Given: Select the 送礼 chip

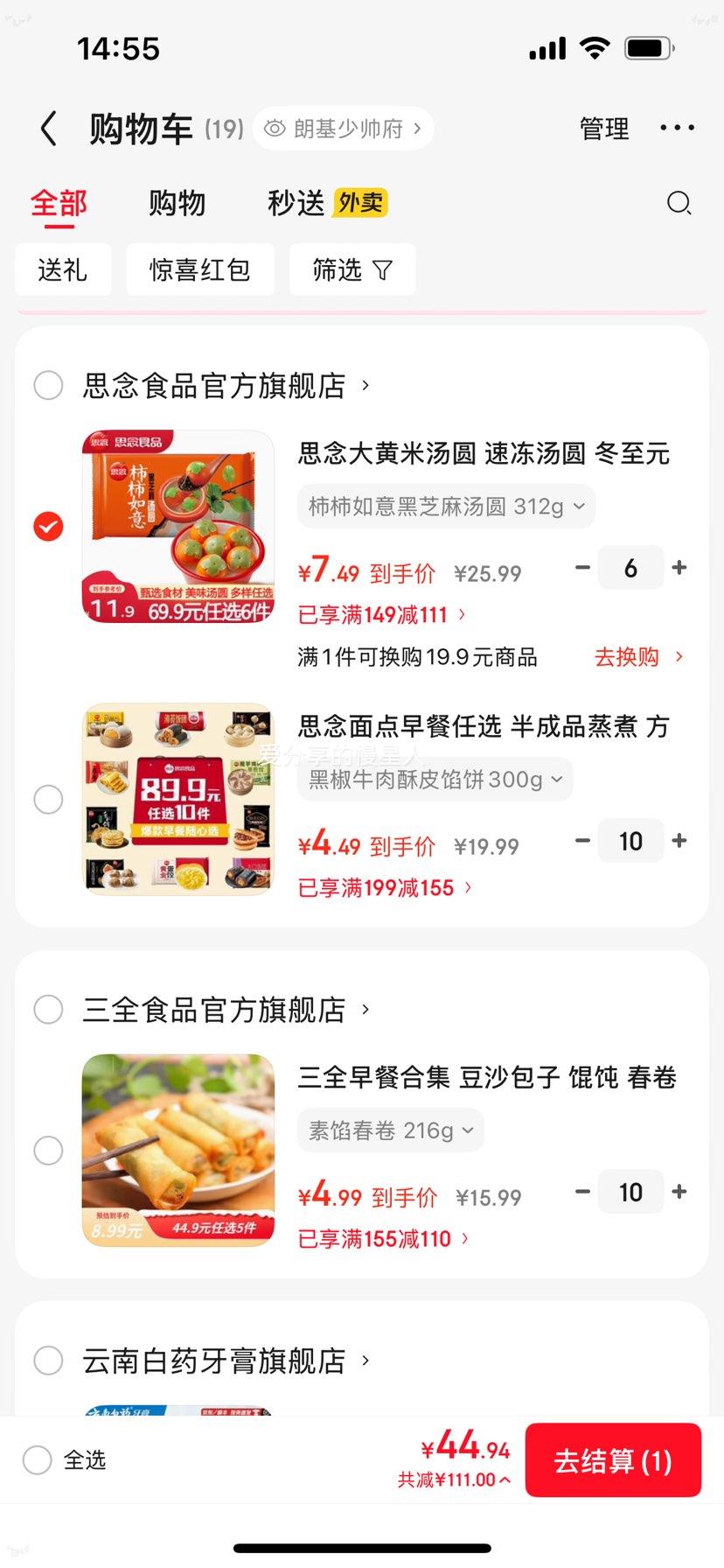Looking at the screenshot, I should pos(63,269).
